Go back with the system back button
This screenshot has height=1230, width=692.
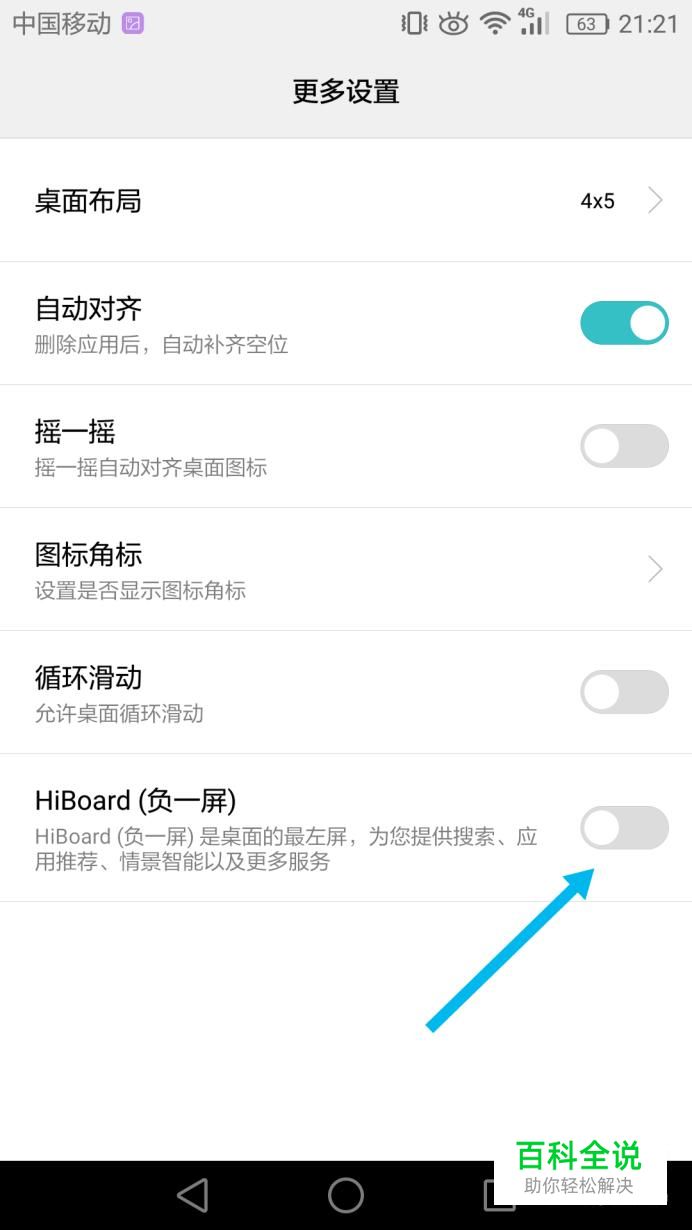[192, 1195]
